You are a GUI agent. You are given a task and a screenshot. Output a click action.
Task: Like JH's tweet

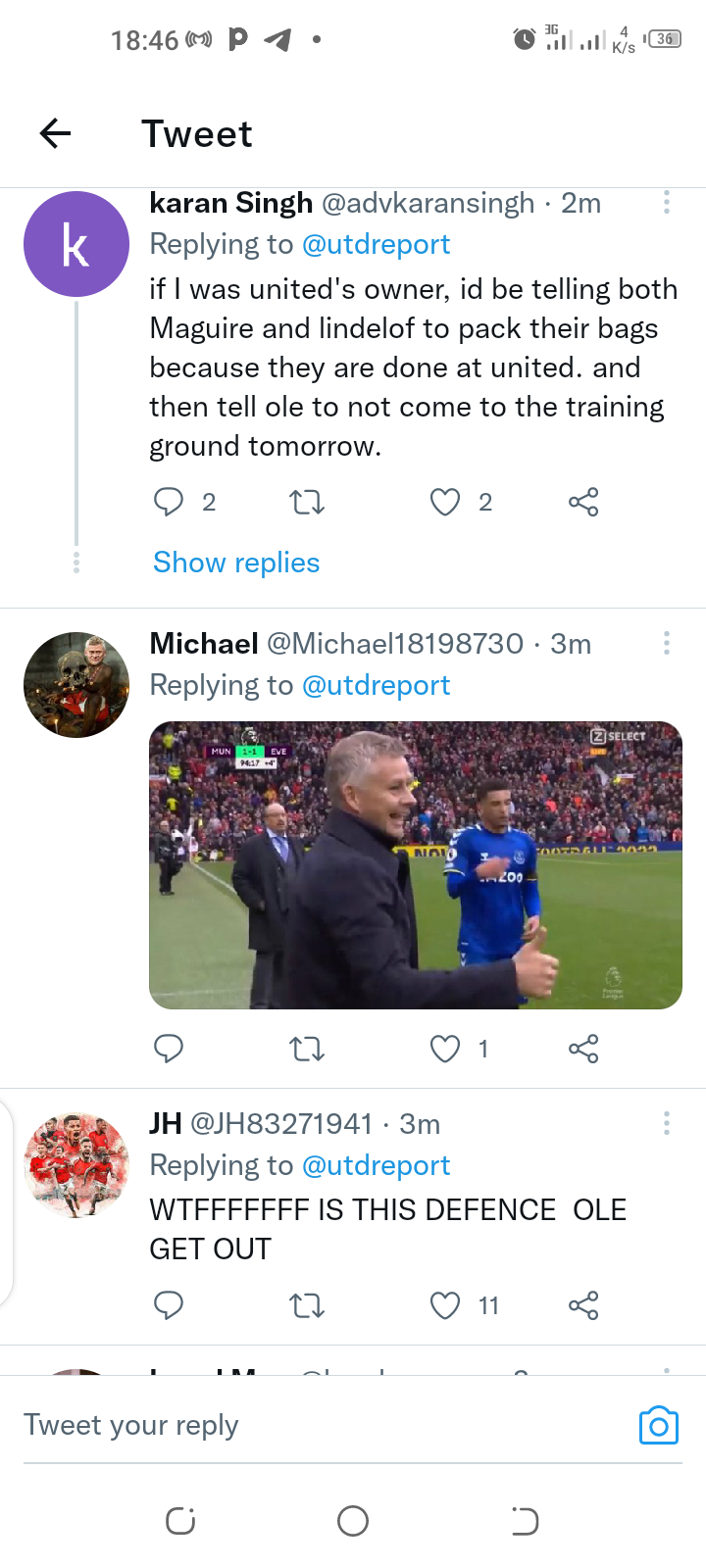(x=445, y=1306)
